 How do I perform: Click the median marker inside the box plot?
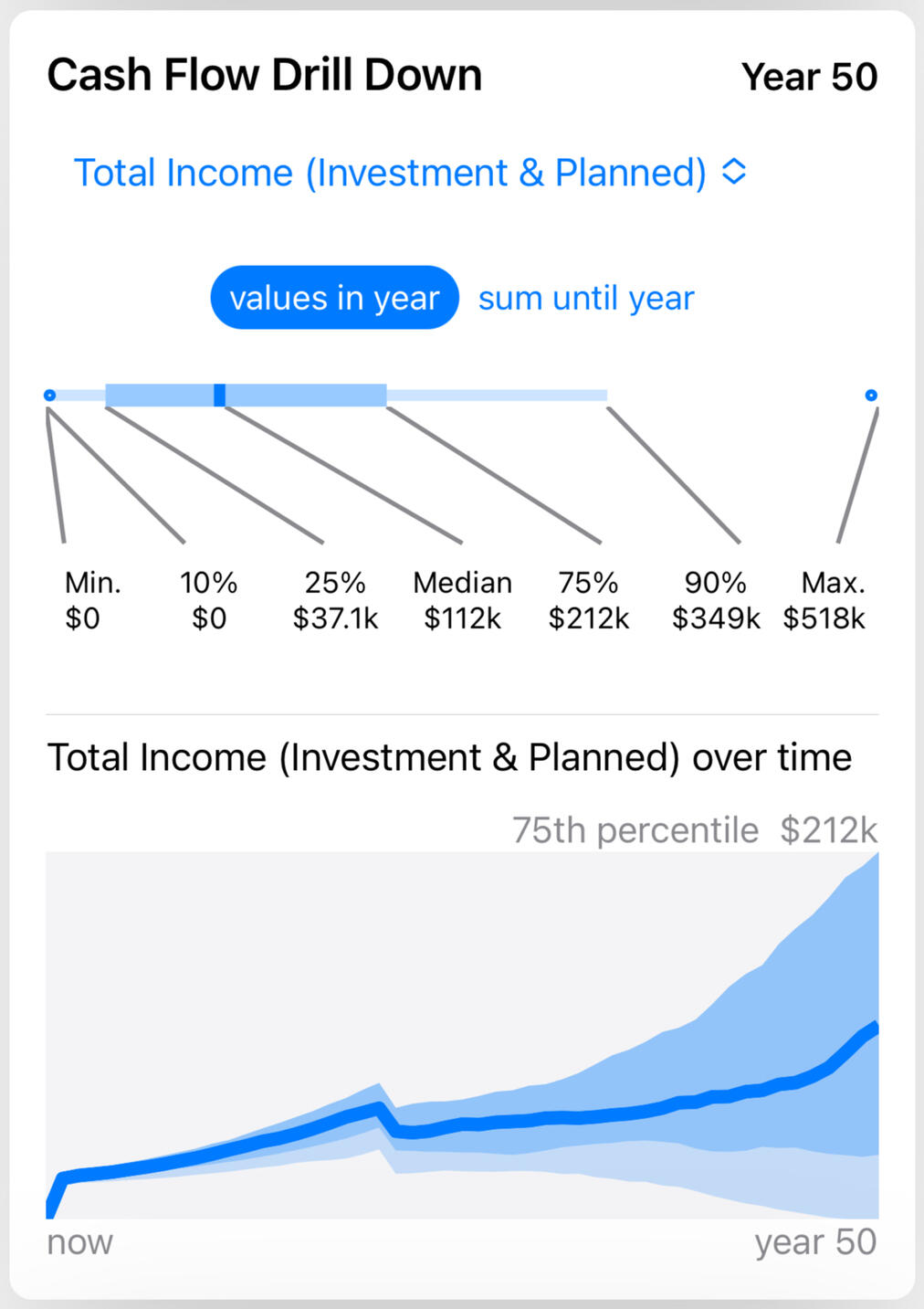[219, 394]
